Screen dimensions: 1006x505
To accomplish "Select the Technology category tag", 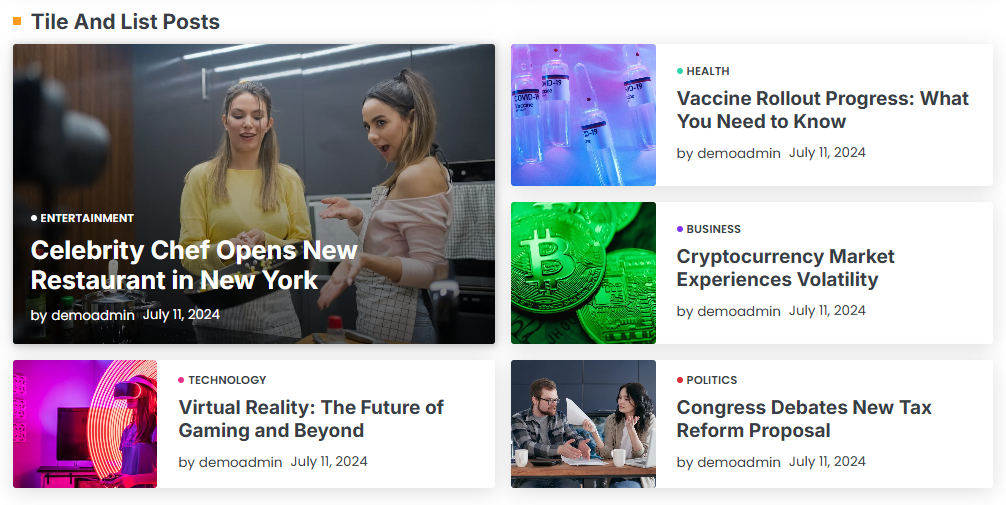I will tap(227, 380).
